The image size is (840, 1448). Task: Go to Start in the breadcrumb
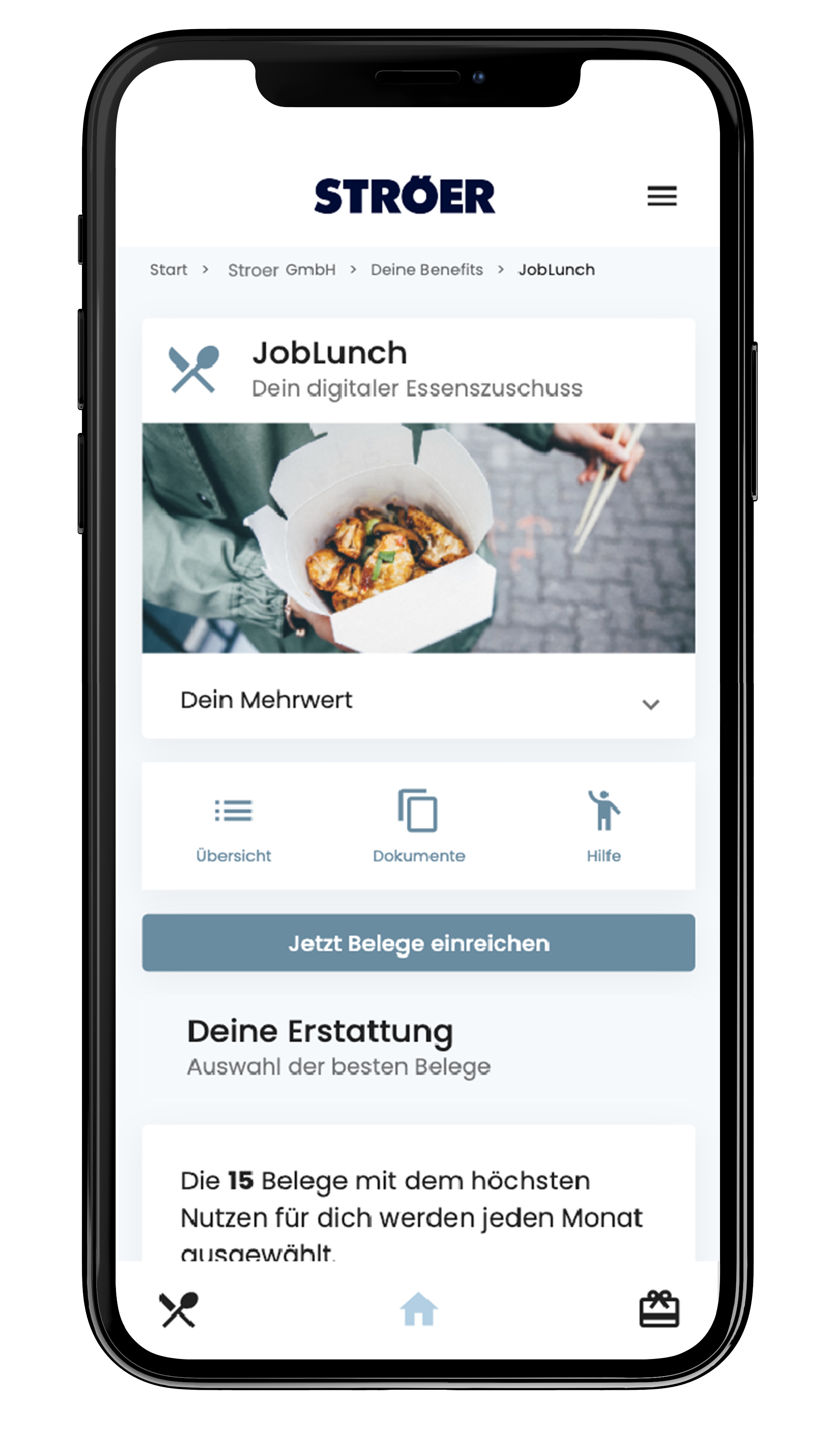(x=168, y=270)
